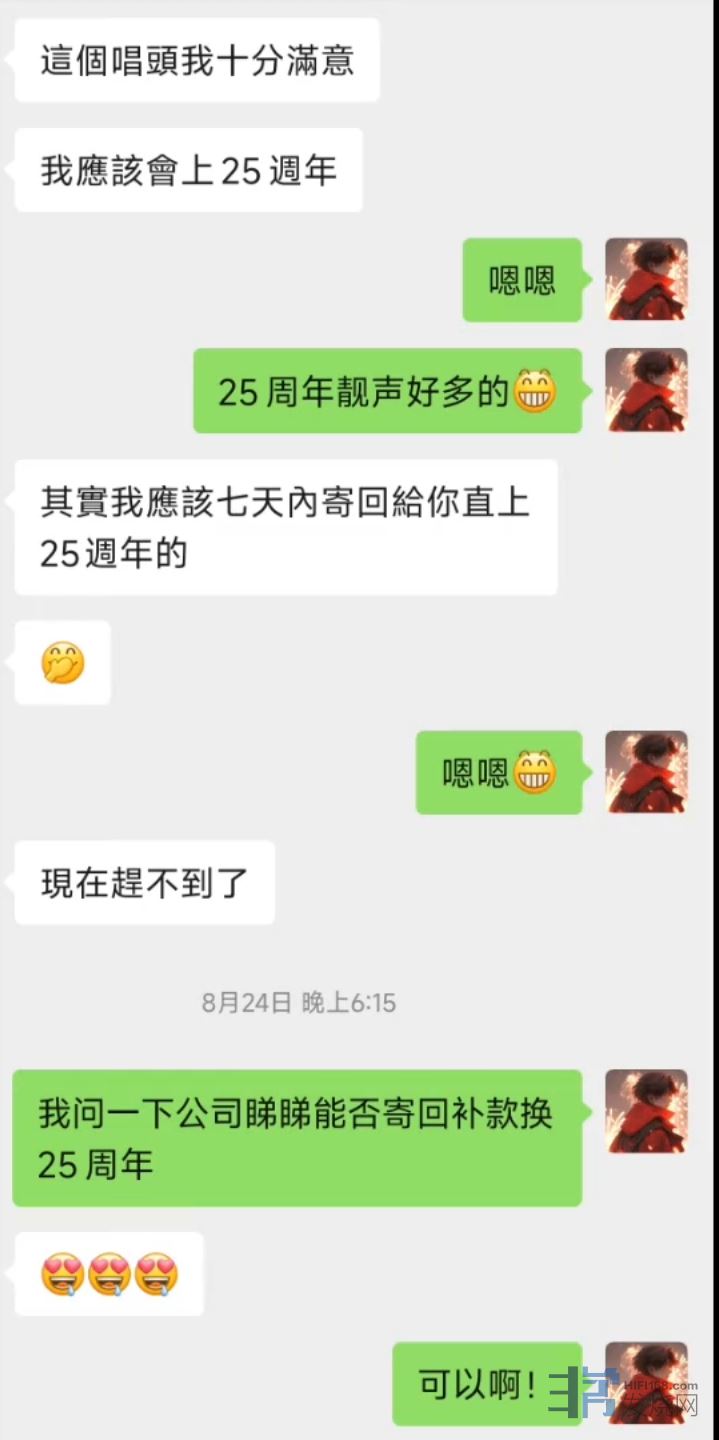Viewport: 719px width, 1440px height.
Task: Open sender's avatar beside the first 嗯嗯 message
Action: (646, 279)
